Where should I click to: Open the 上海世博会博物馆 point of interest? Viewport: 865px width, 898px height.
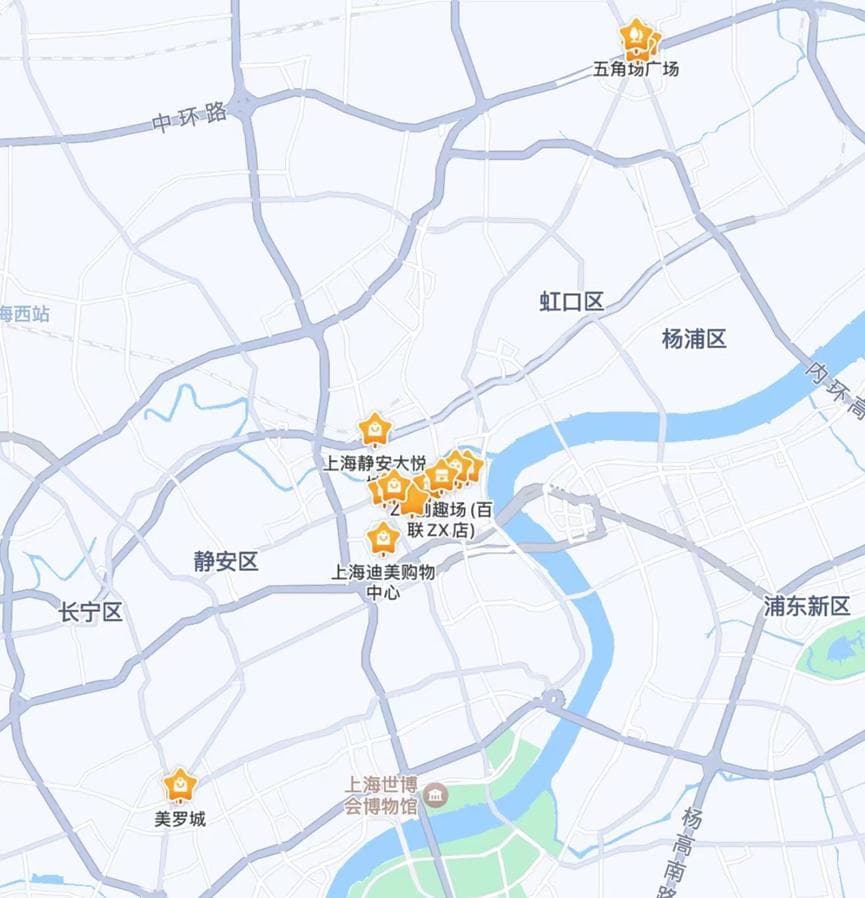click(436, 796)
